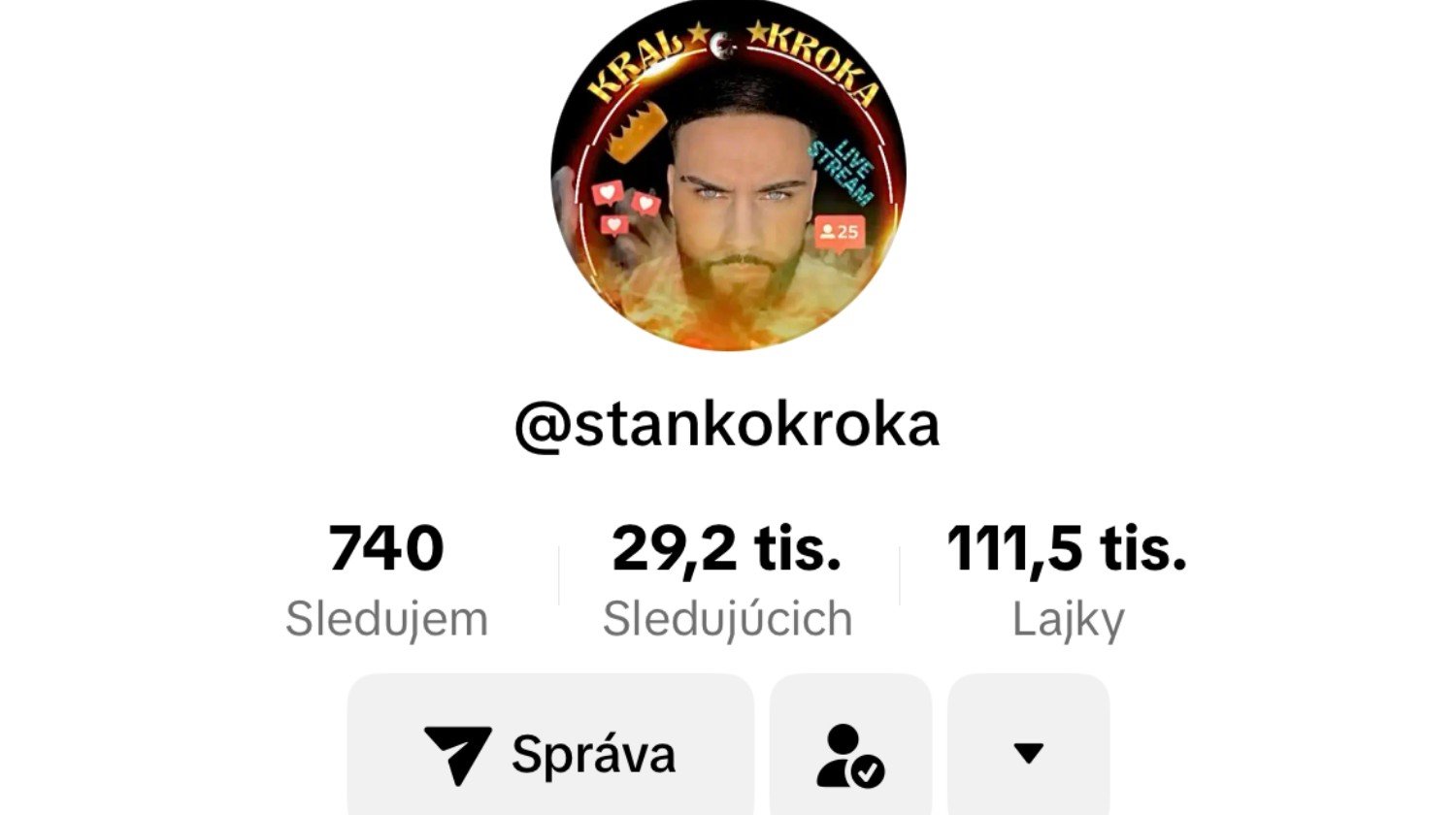The height and width of the screenshot is (815, 1456).
Task: View the 740 Sledujem following list
Action: pos(386,579)
